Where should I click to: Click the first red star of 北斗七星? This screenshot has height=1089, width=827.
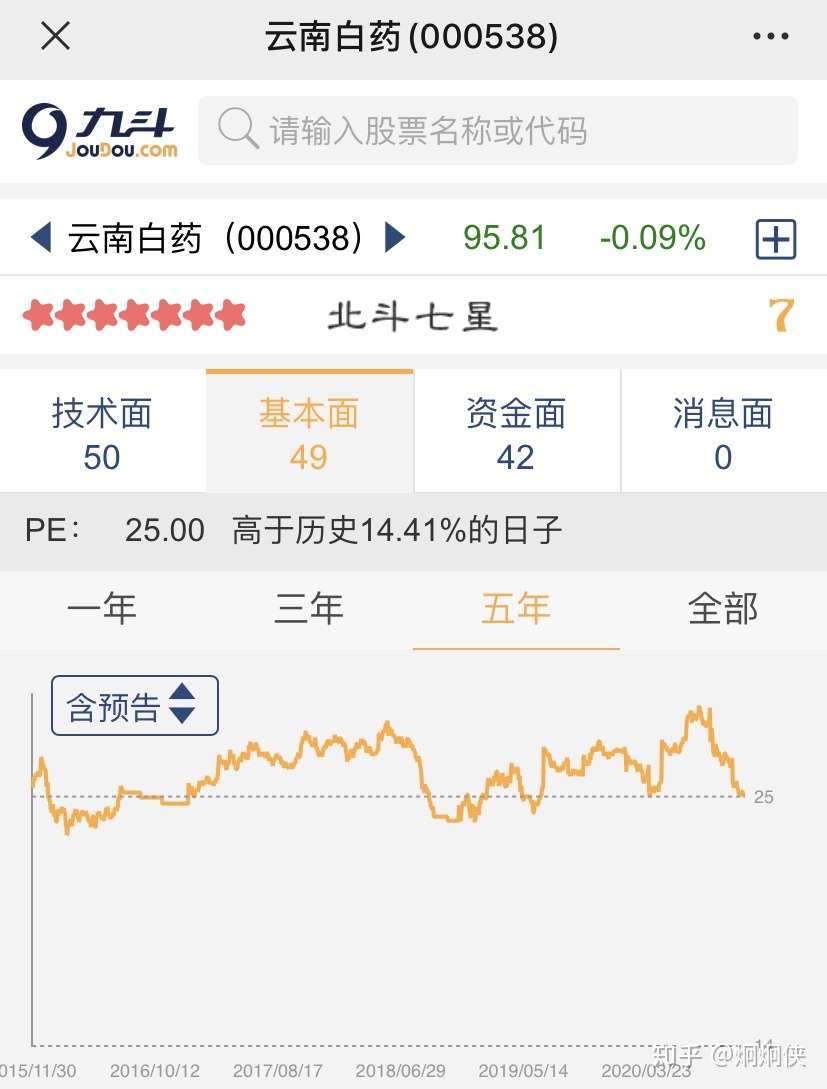(39, 314)
